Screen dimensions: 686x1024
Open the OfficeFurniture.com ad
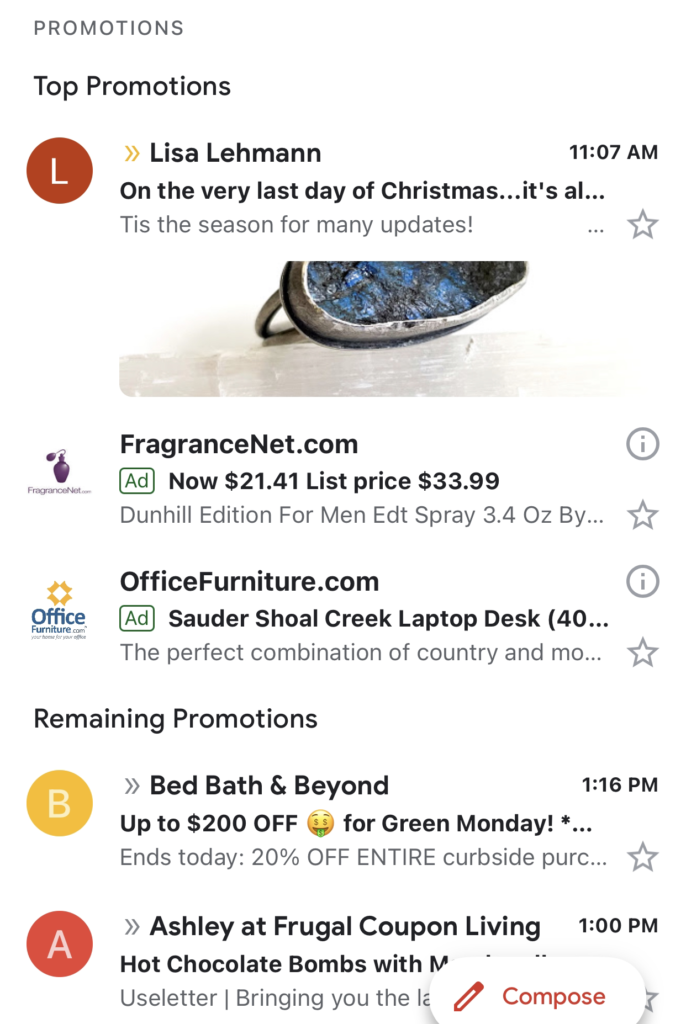pyautogui.click(x=360, y=619)
